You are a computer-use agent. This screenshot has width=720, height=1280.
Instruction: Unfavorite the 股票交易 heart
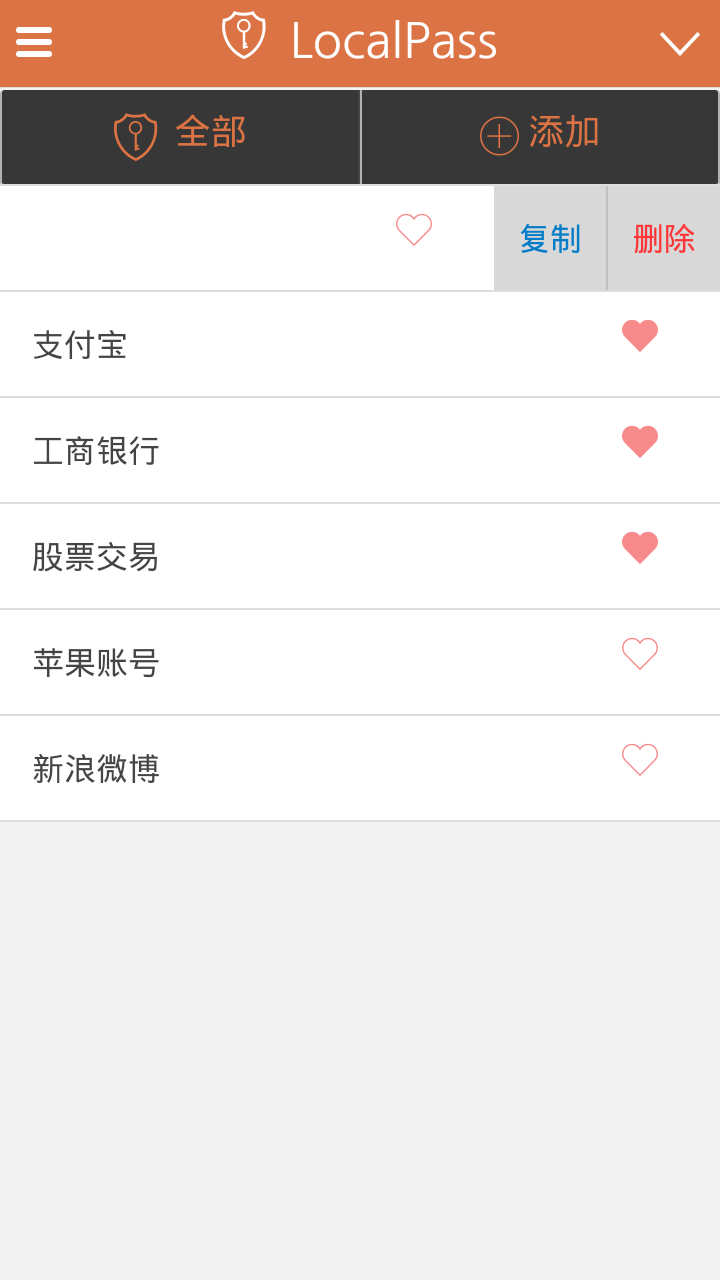(640, 548)
